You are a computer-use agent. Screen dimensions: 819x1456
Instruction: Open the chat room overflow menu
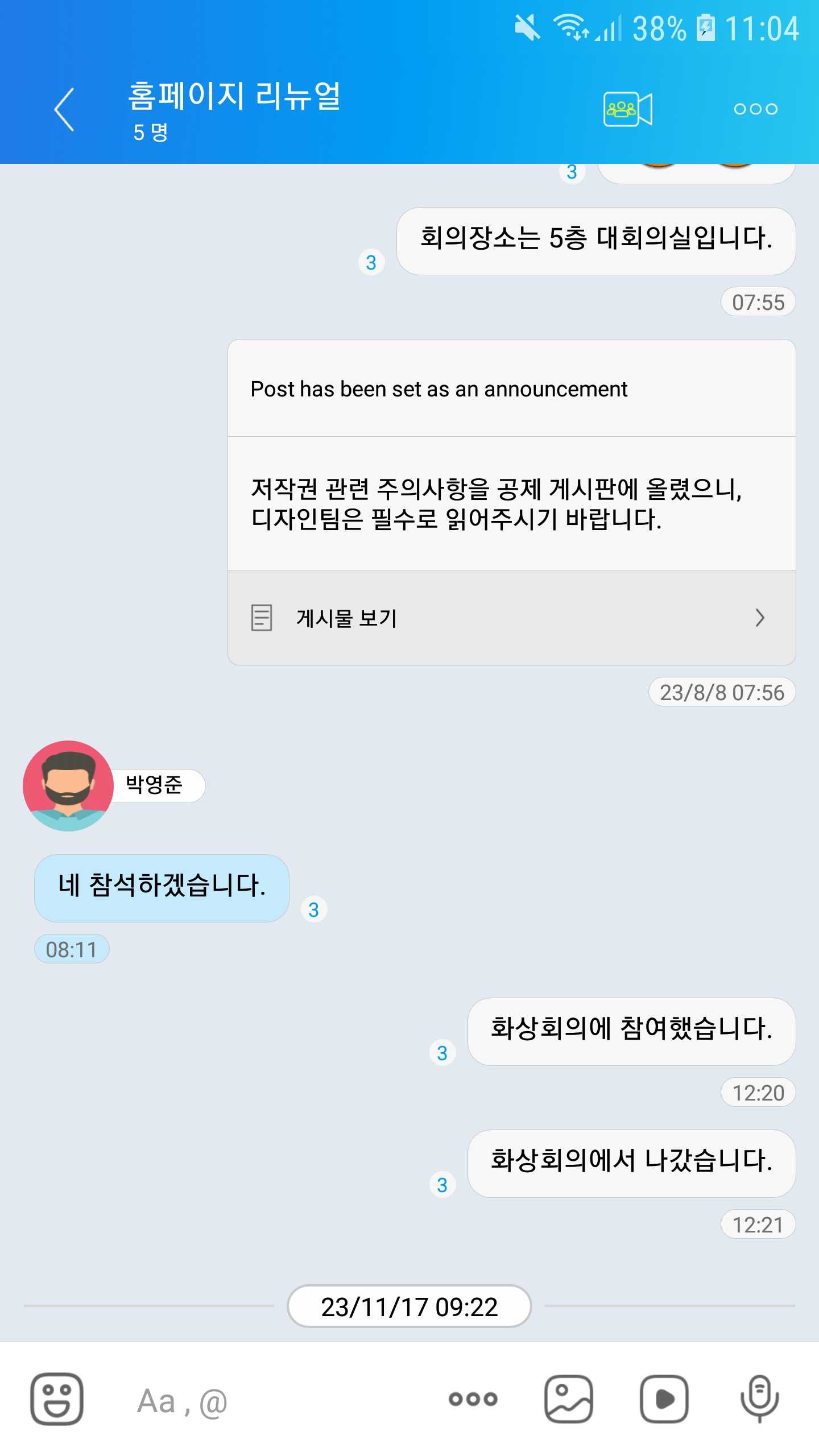pos(755,109)
